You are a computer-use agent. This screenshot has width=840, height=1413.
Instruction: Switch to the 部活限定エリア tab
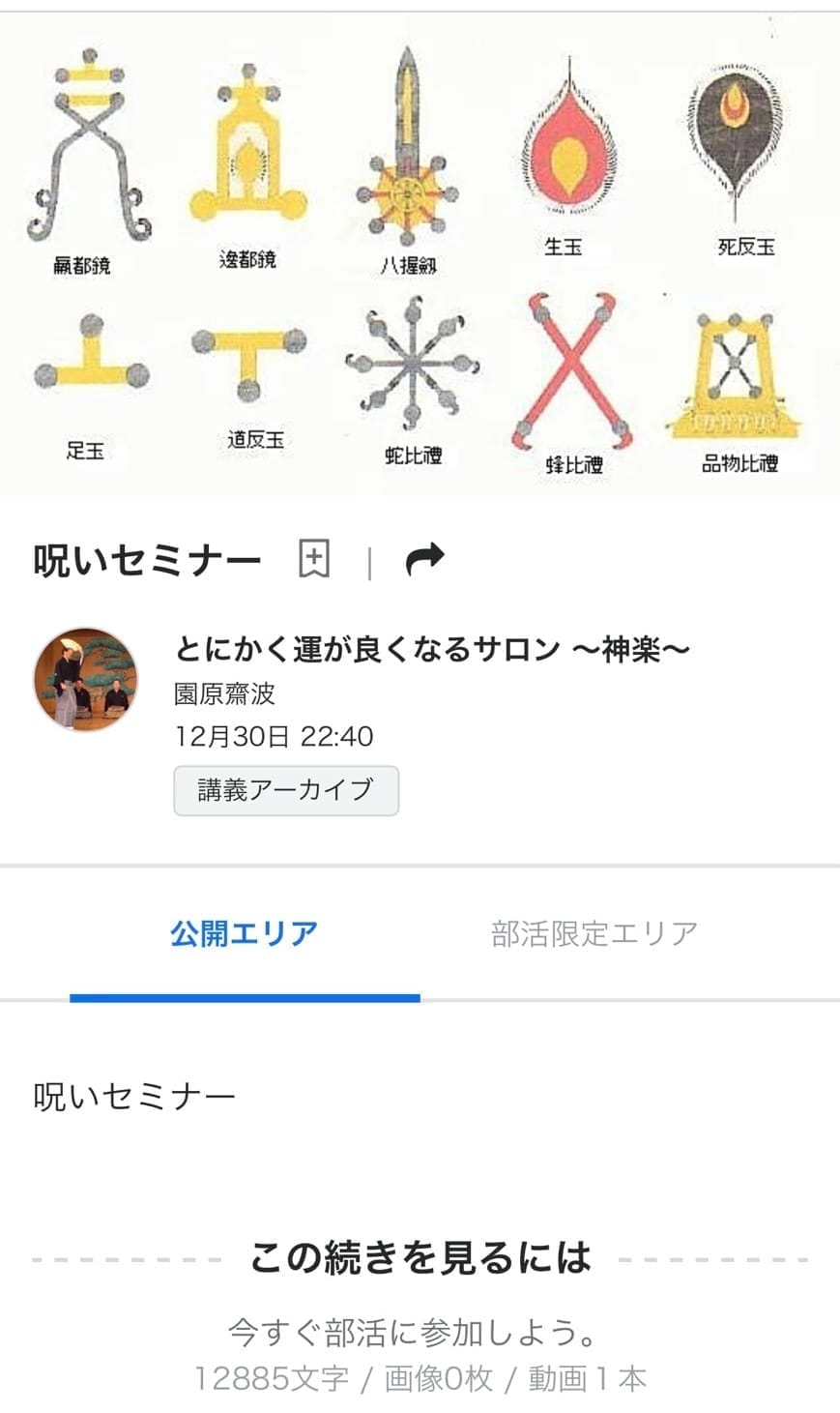tap(594, 933)
